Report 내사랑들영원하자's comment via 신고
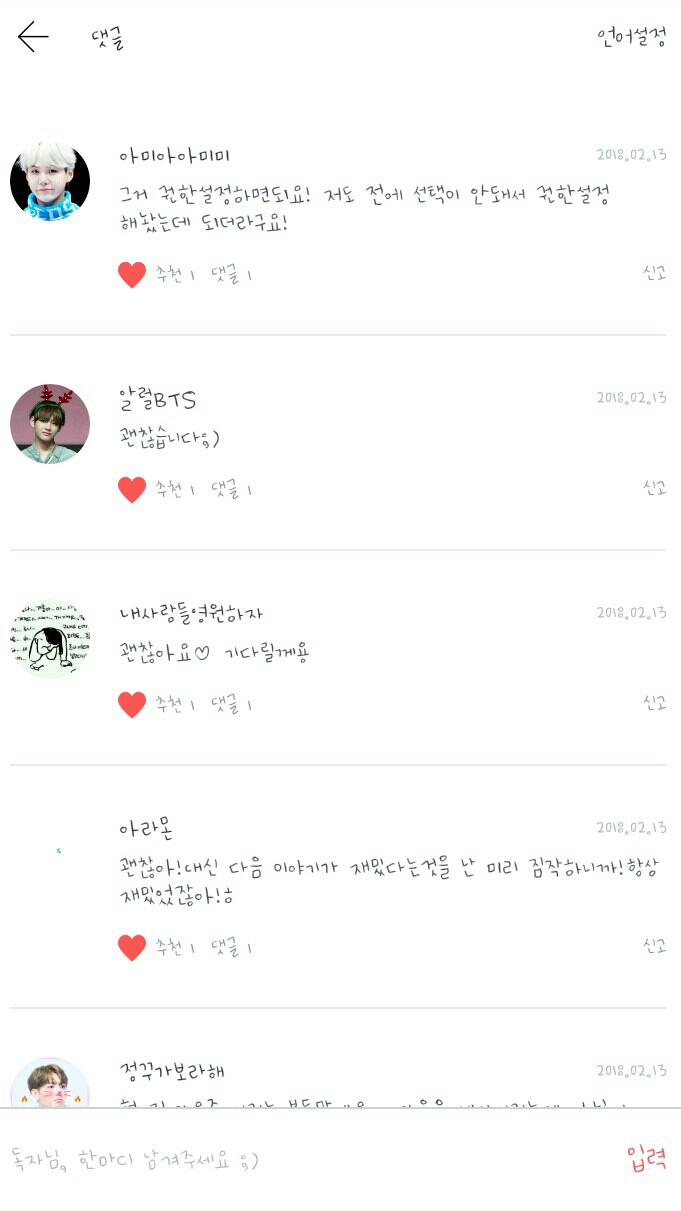Screen dimensions: 681x1211 (654, 703)
